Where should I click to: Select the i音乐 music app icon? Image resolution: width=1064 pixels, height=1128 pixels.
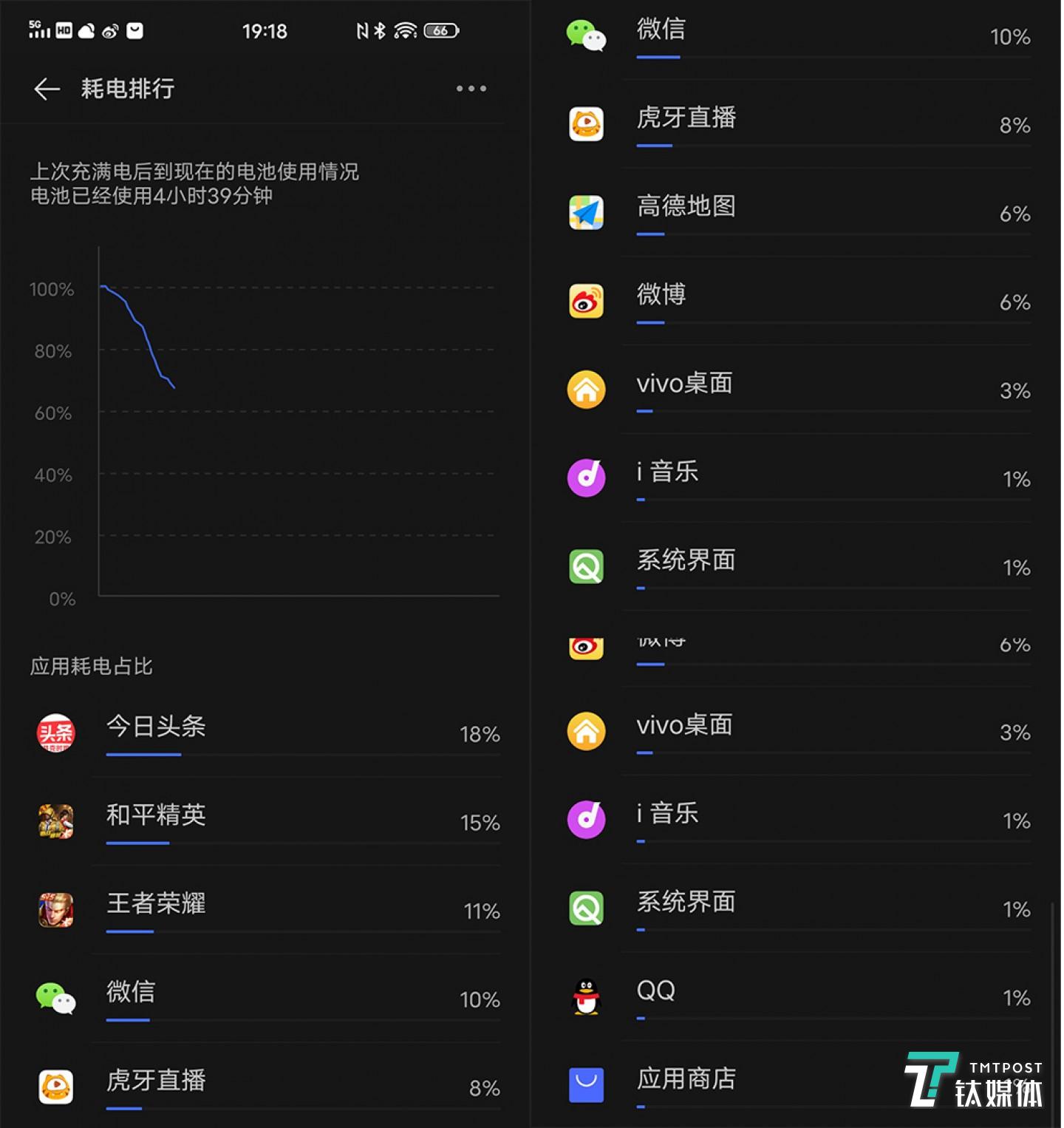point(586,478)
